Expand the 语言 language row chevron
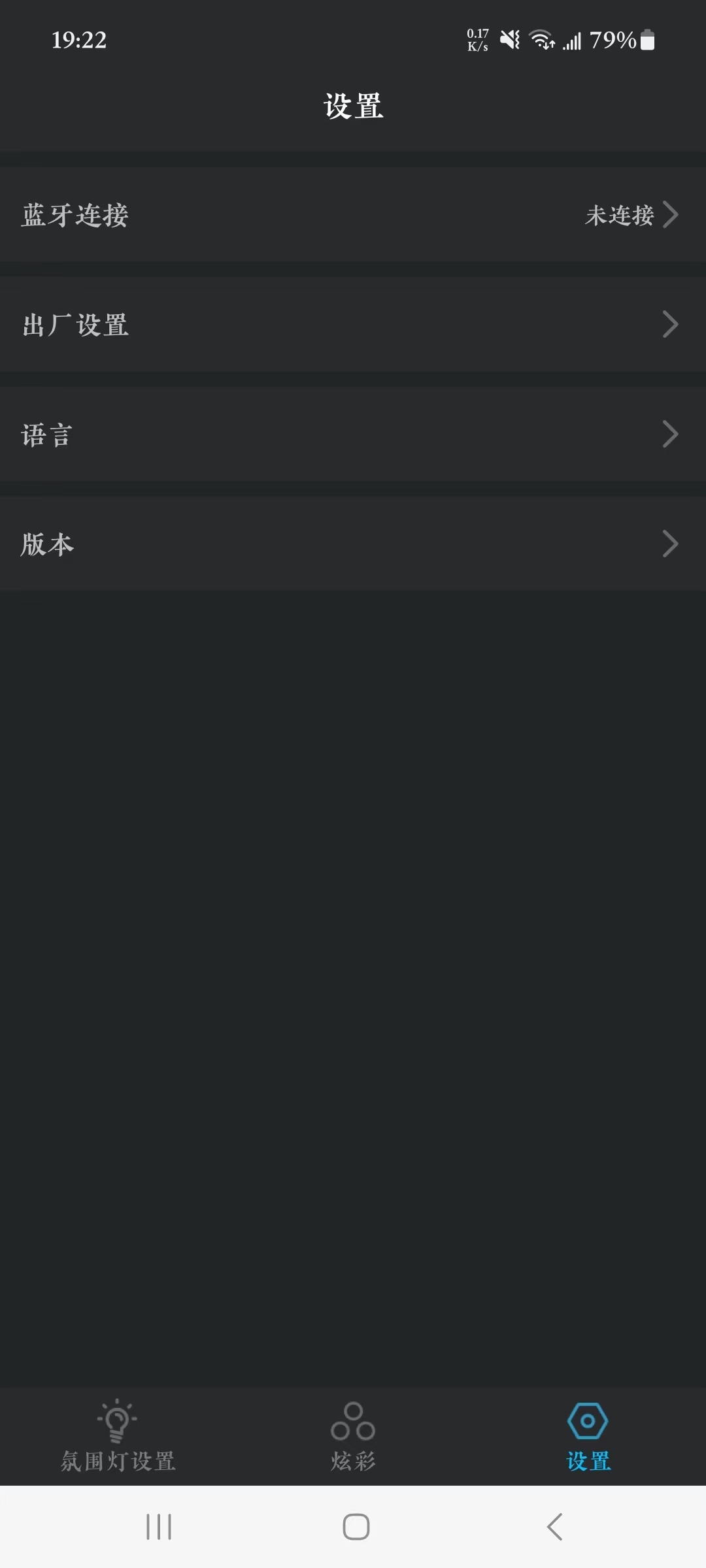The image size is (706, 1568). [x=671, y=434]
